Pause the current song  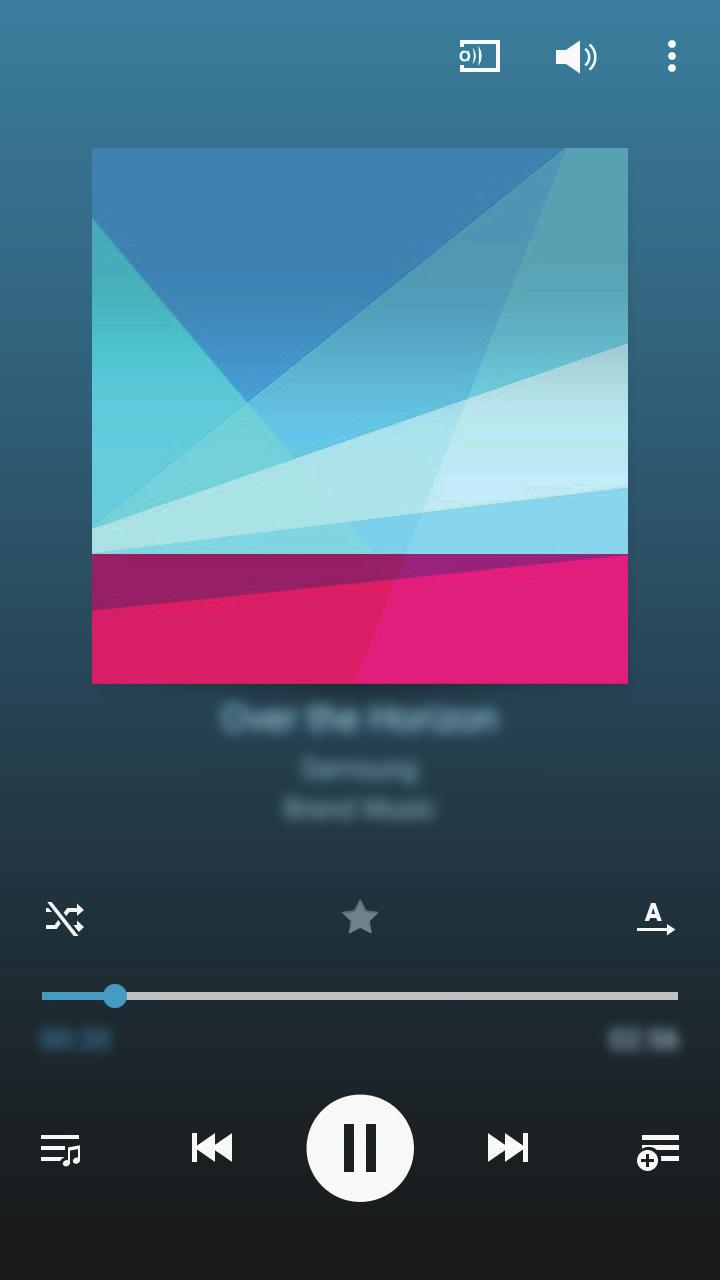pyautogui.click(x=360, y=1147)
